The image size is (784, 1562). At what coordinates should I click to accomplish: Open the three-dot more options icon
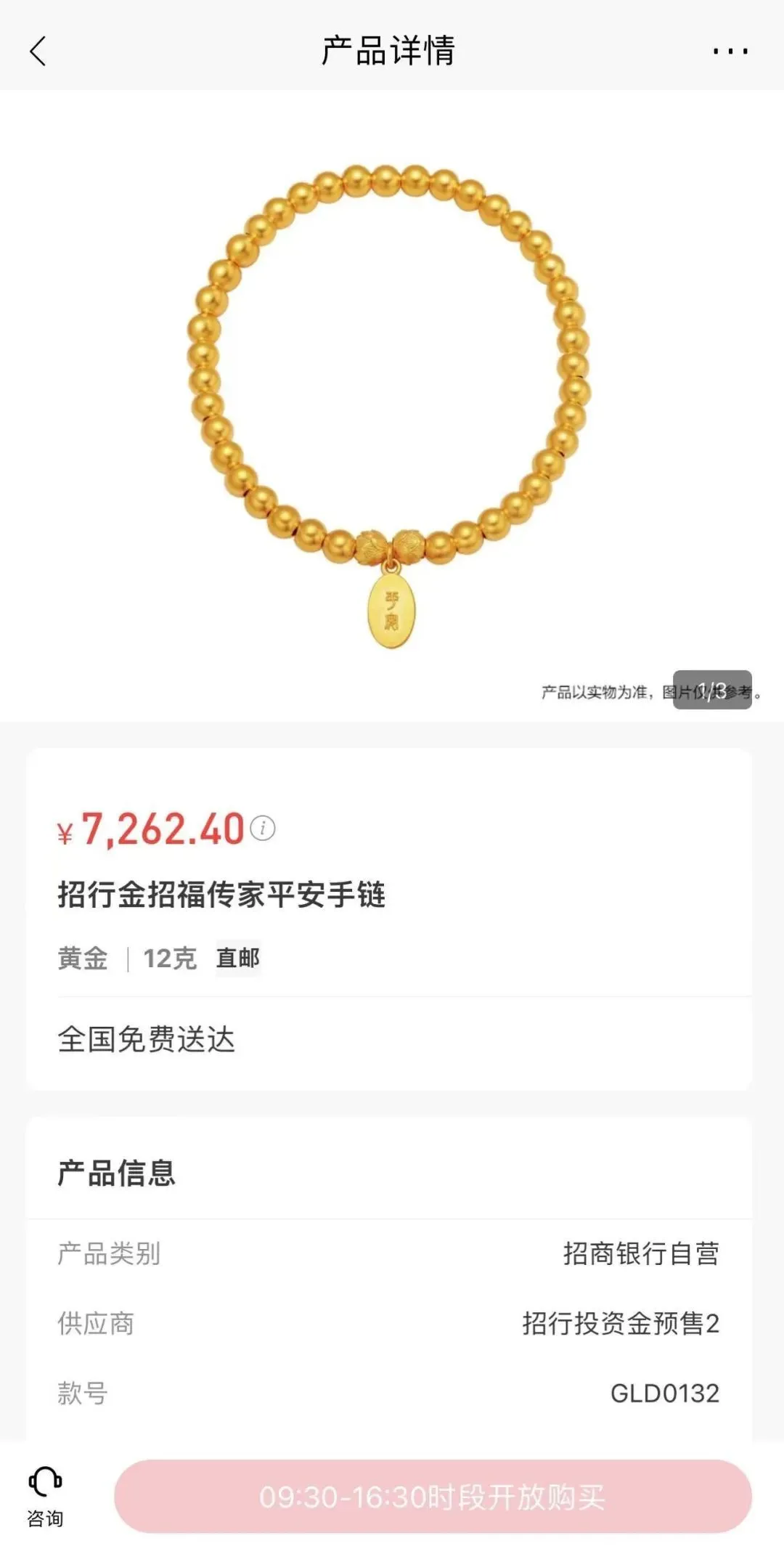[731, 52]
